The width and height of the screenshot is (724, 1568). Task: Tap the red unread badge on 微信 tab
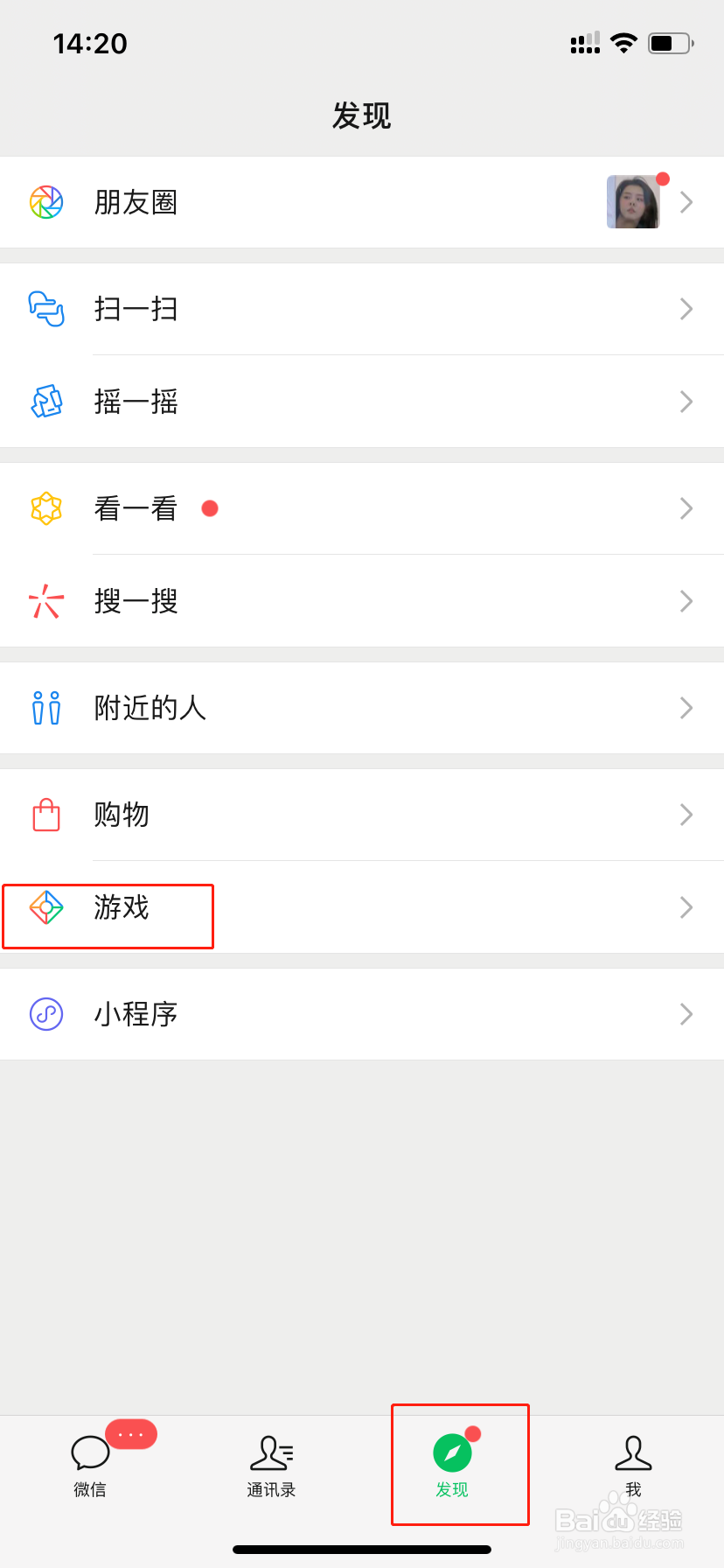[x=131, y=1434]
